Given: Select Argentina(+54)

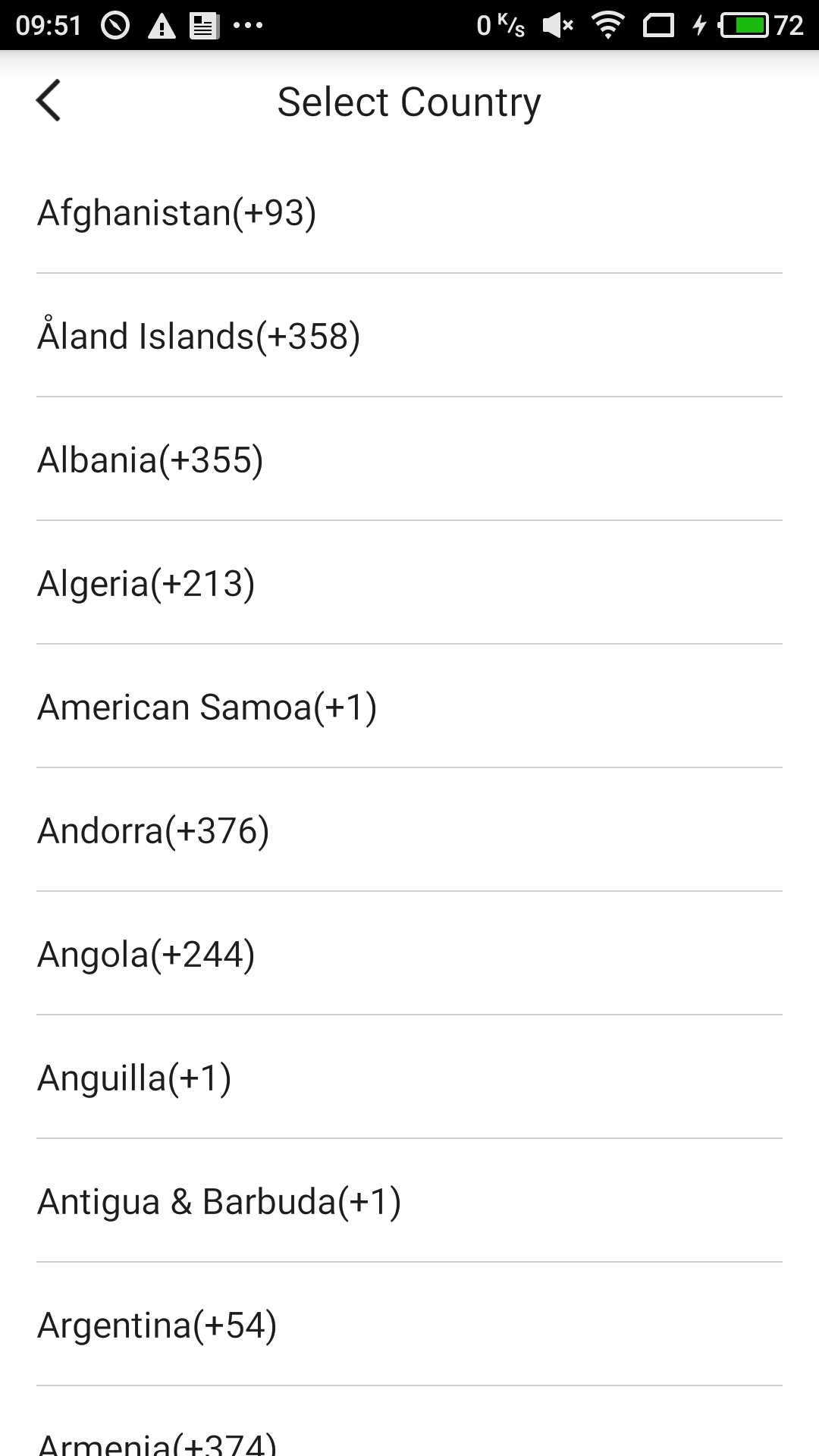Looking at the screenshot, I should pos(409,1325).
